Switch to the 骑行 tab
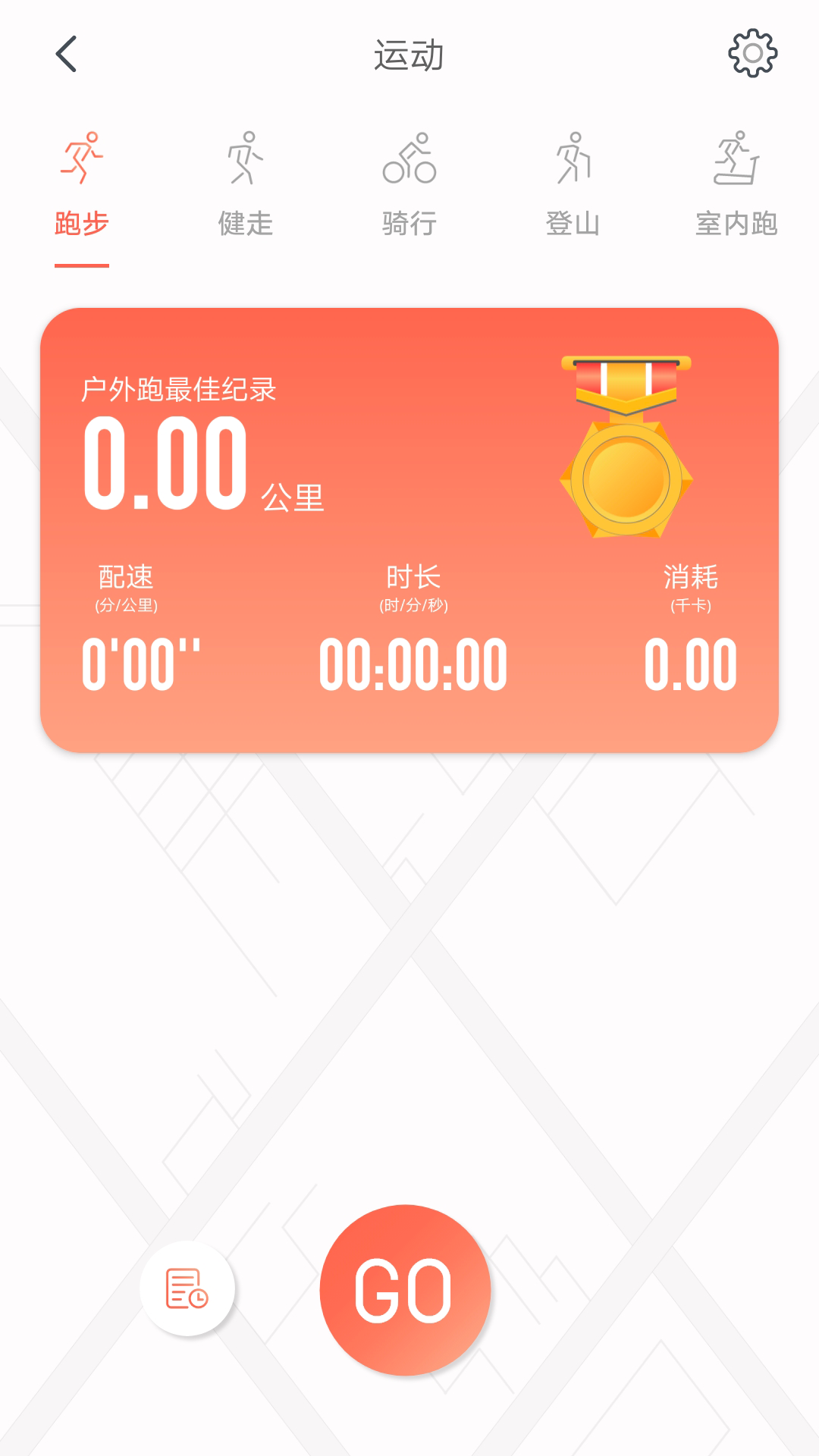The width and height of the screenshot is (819, 1456). (x=409, y=221)
